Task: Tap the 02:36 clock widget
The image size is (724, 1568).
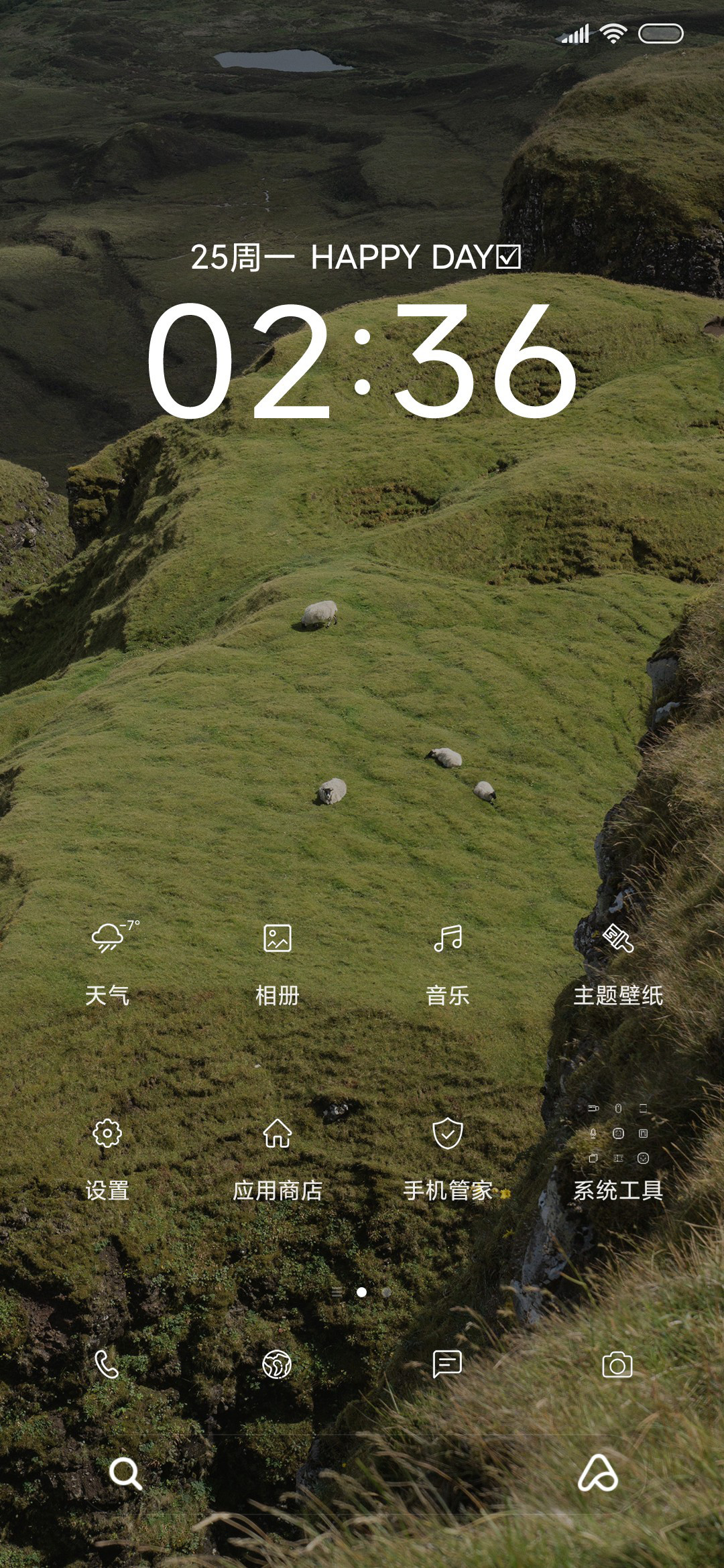Action: [x=362, y=361]
